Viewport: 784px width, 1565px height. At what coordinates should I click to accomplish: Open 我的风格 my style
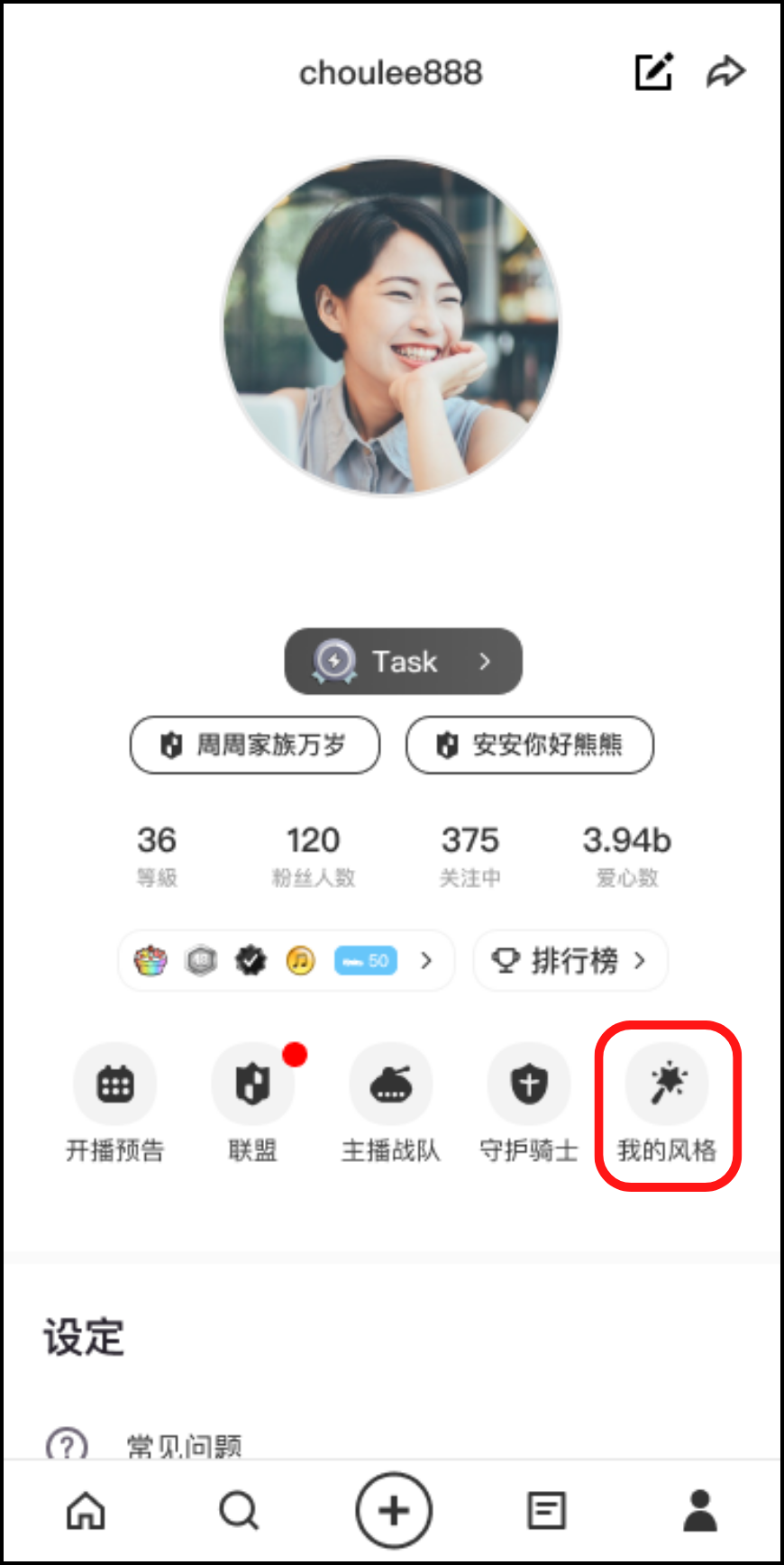(x=667, y=1101)
